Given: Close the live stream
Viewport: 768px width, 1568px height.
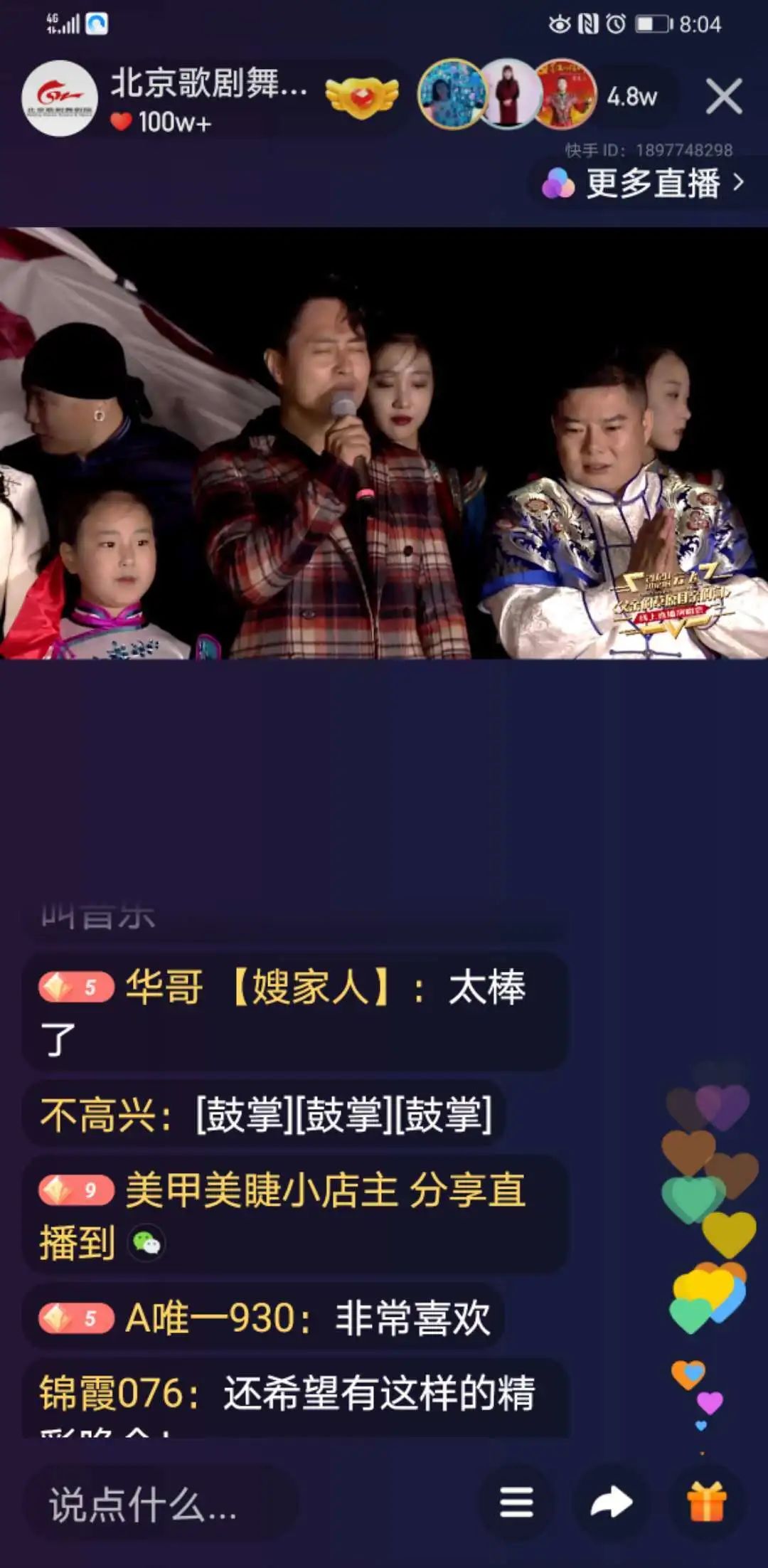Looking at the screenshot, I should [724, 96].
